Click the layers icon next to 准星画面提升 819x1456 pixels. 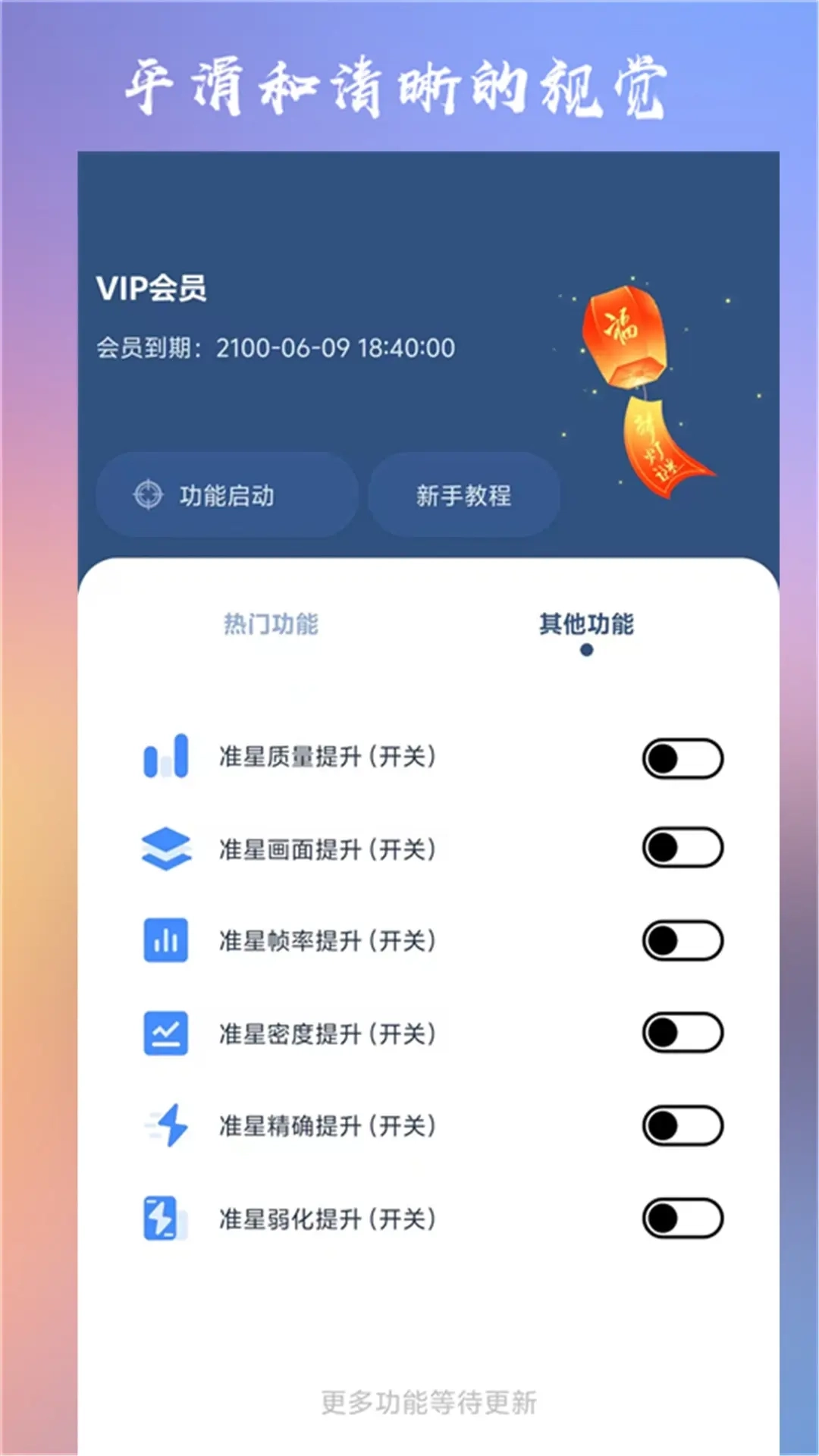click(166, 850)
